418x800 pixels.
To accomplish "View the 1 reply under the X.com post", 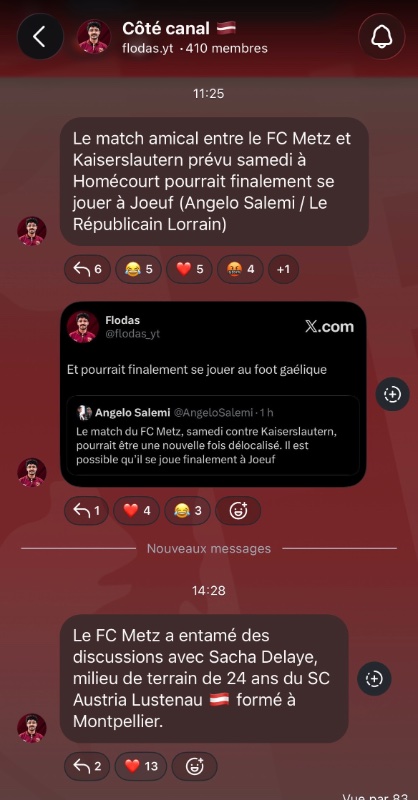I will 86,511.
